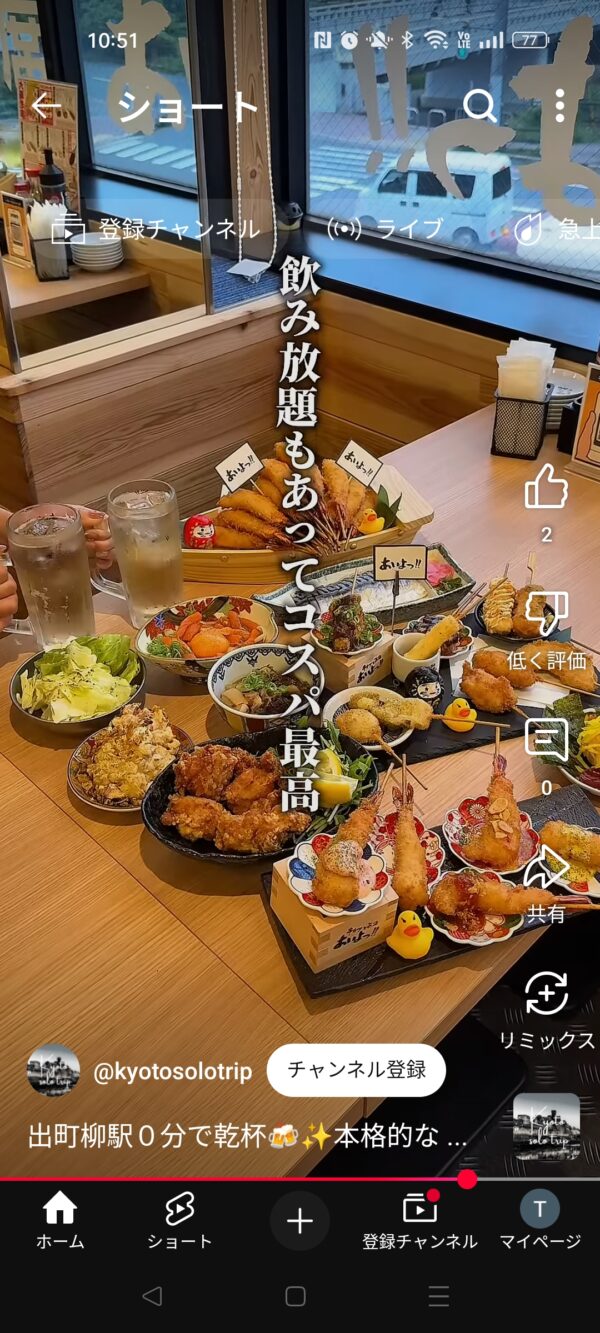Open the three-dot overflow menu
Screen dimensions: 600x1333
560,106
